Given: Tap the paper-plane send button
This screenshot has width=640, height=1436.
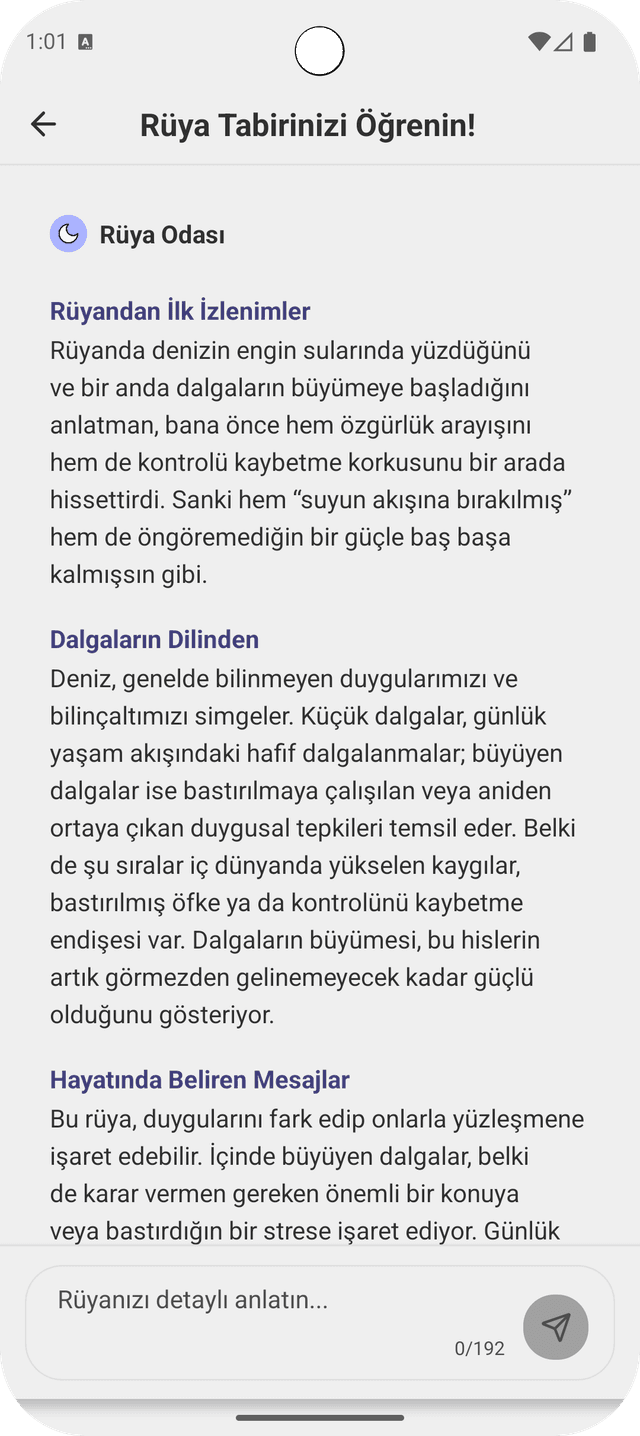Looking at the screenshot, I should [555, 1327].
